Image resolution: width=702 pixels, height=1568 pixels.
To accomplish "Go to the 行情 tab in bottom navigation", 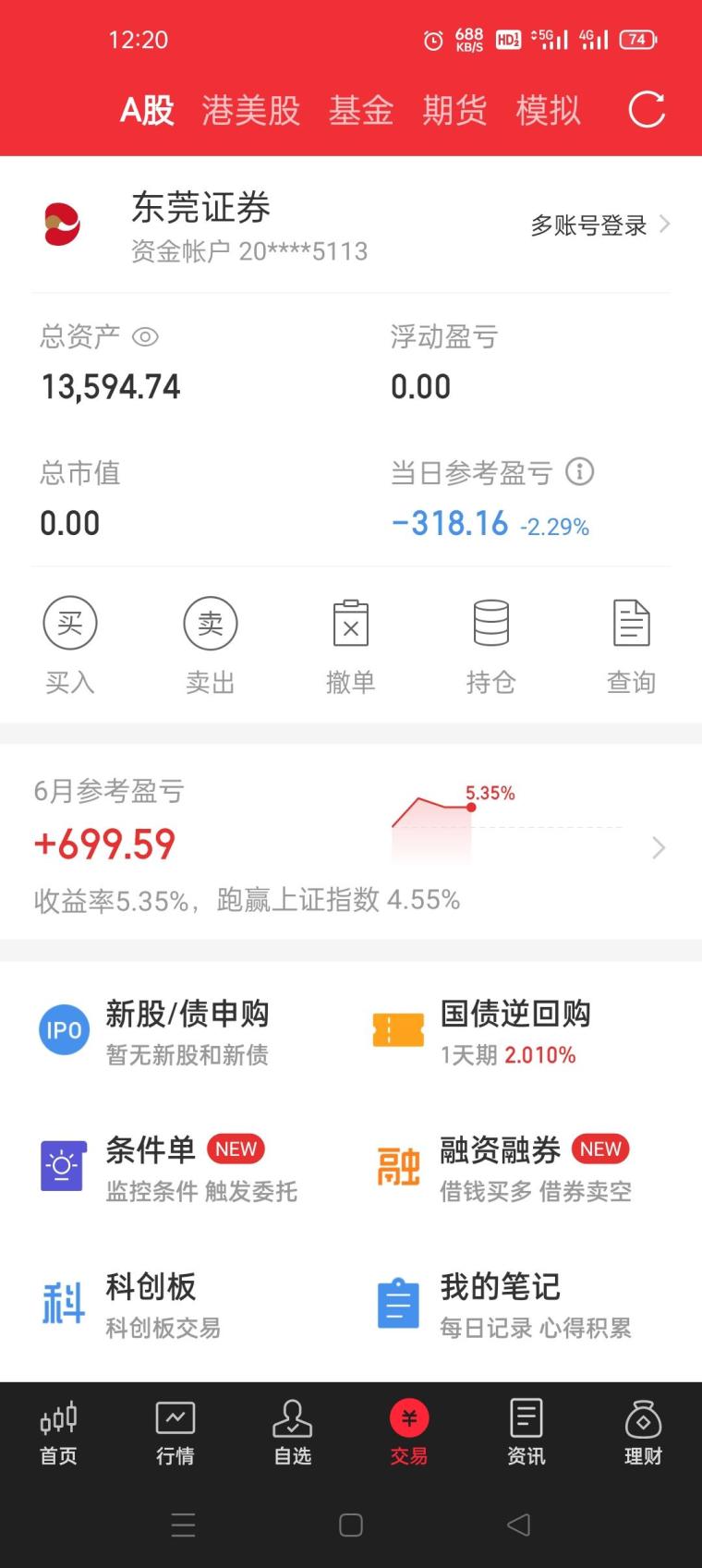I will coord(175,1433).
